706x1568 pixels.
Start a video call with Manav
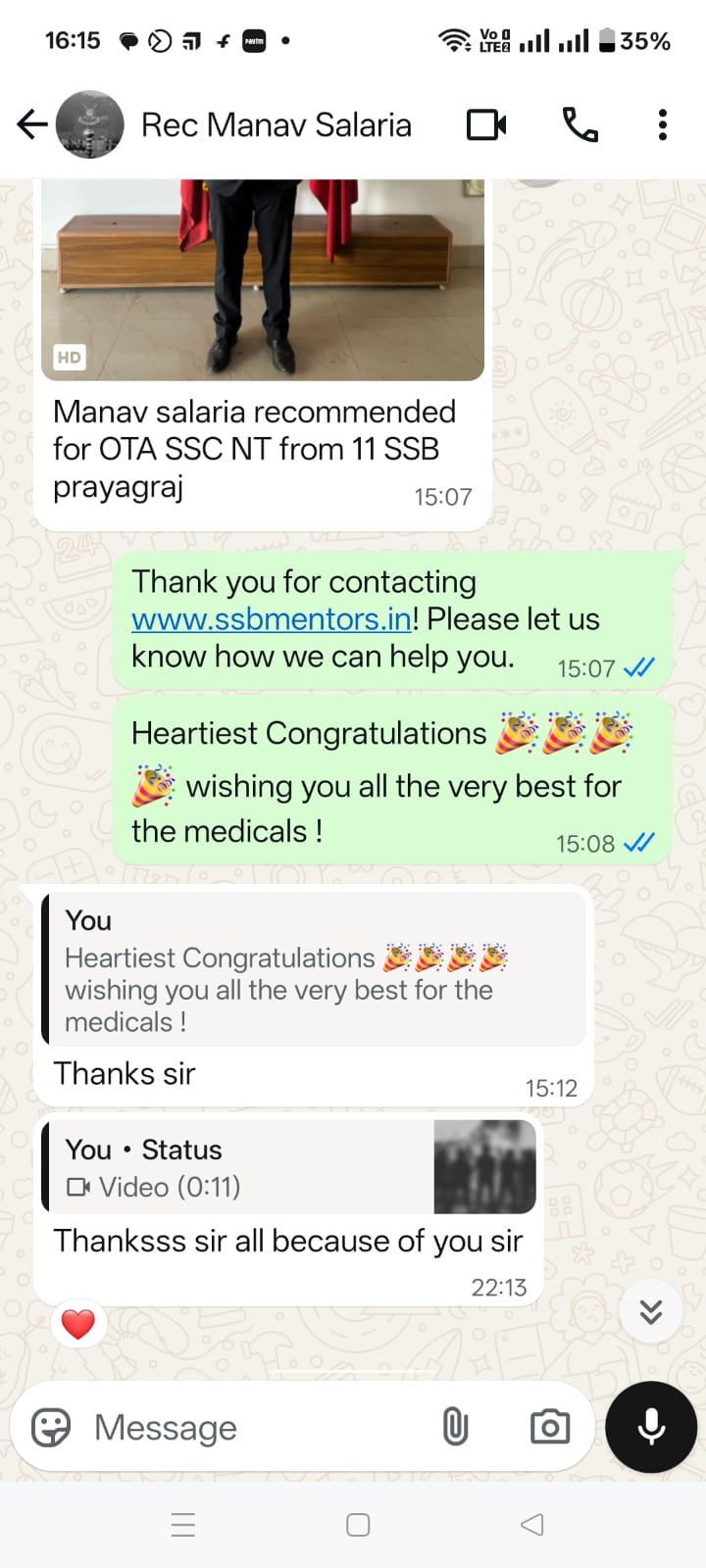[x=486, y=125]
